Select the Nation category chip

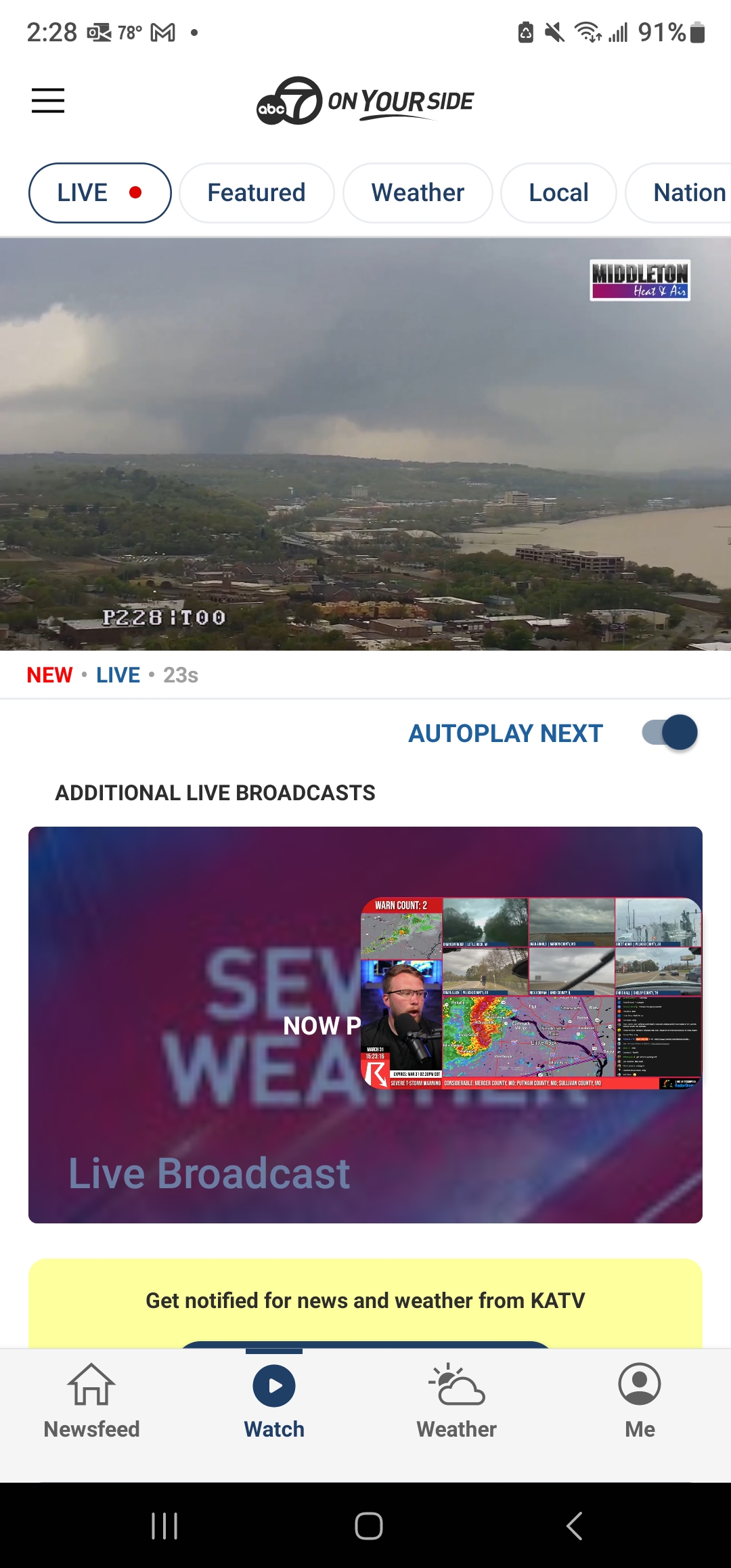click(678, 193)
